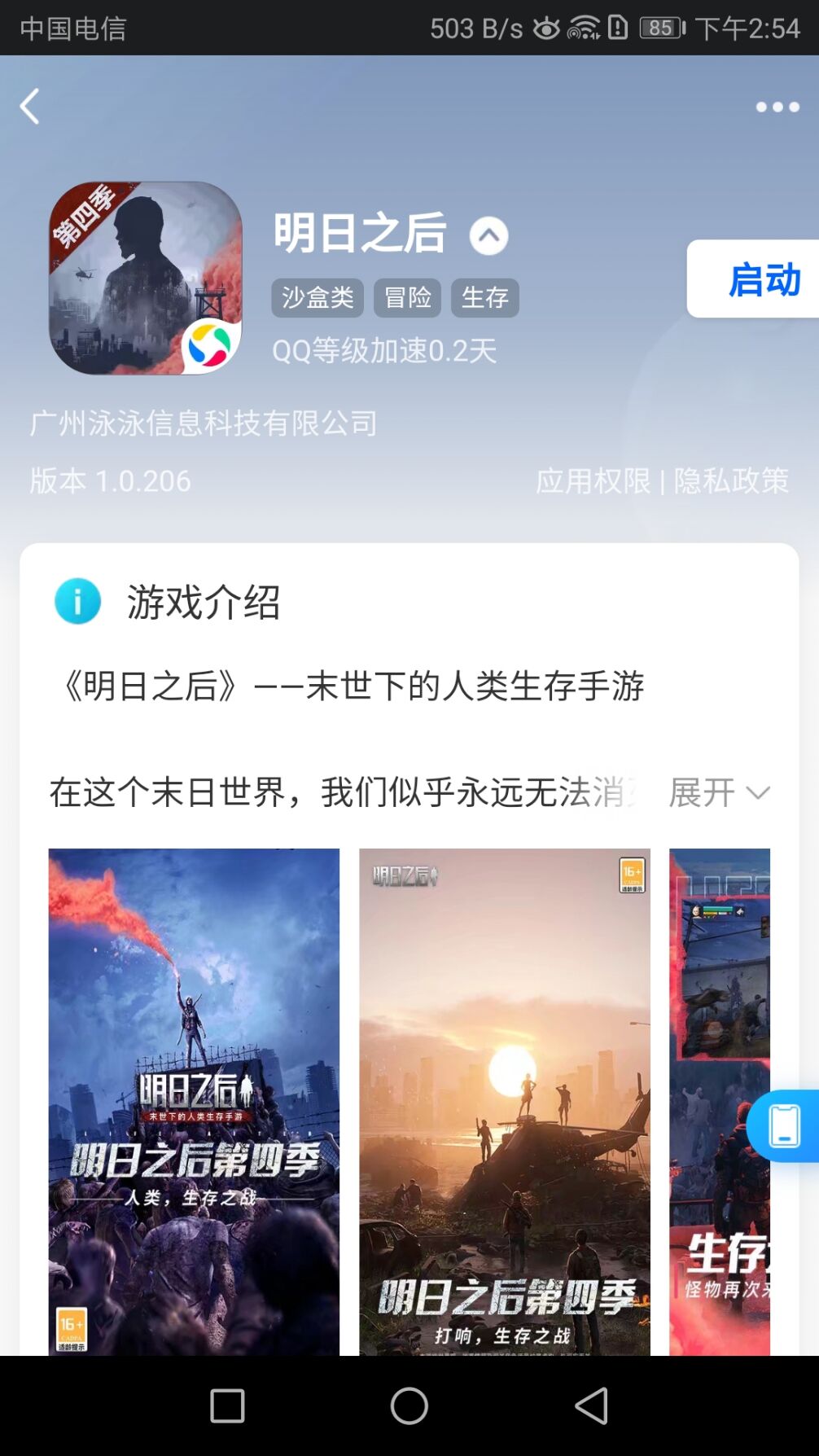Open the three-dot overflow menu
The height and width of the screenshot is (1456, 819).
click(777, 107)
